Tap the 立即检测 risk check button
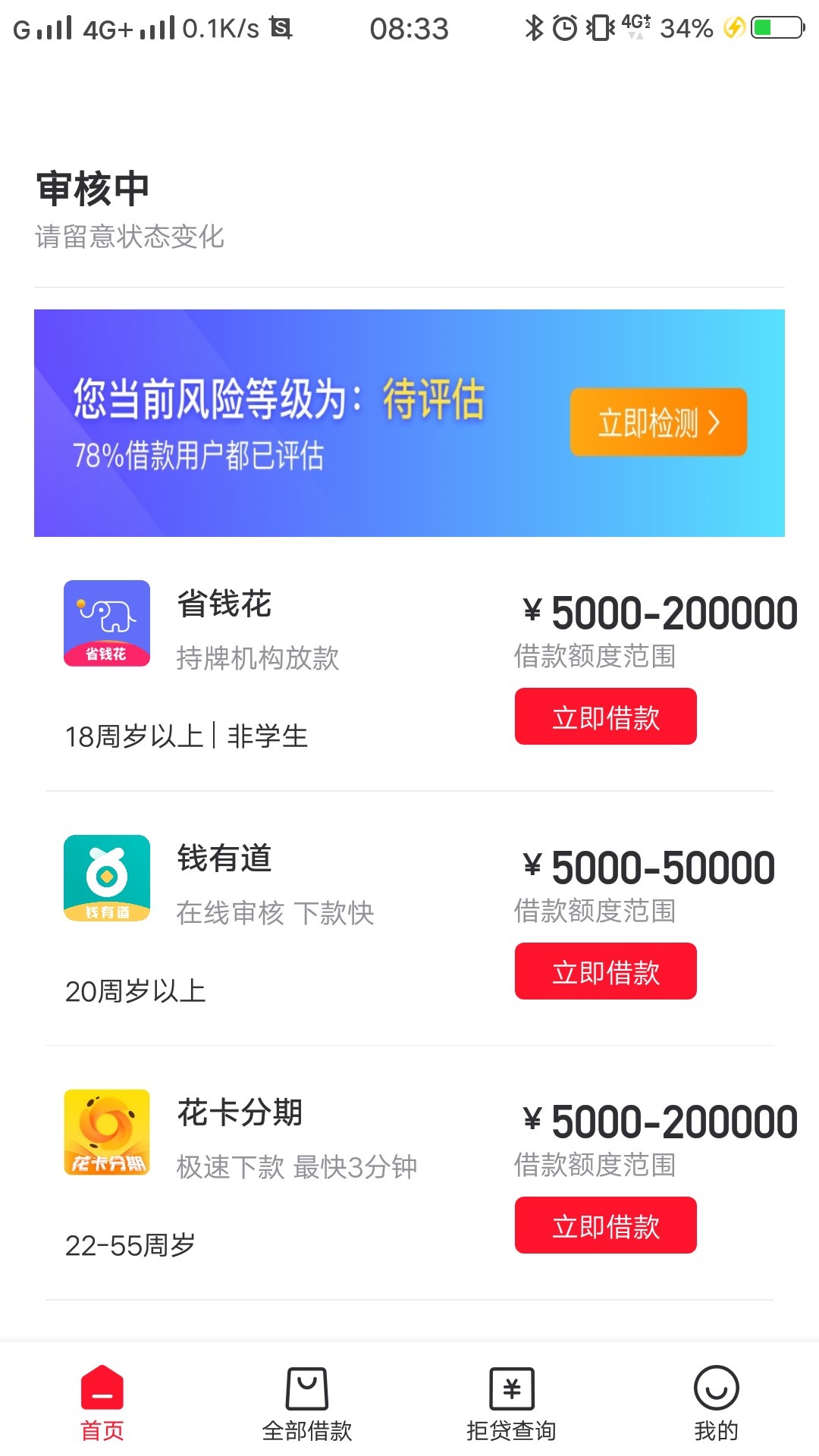819x1456 pixels. click(x=658, y=422)
